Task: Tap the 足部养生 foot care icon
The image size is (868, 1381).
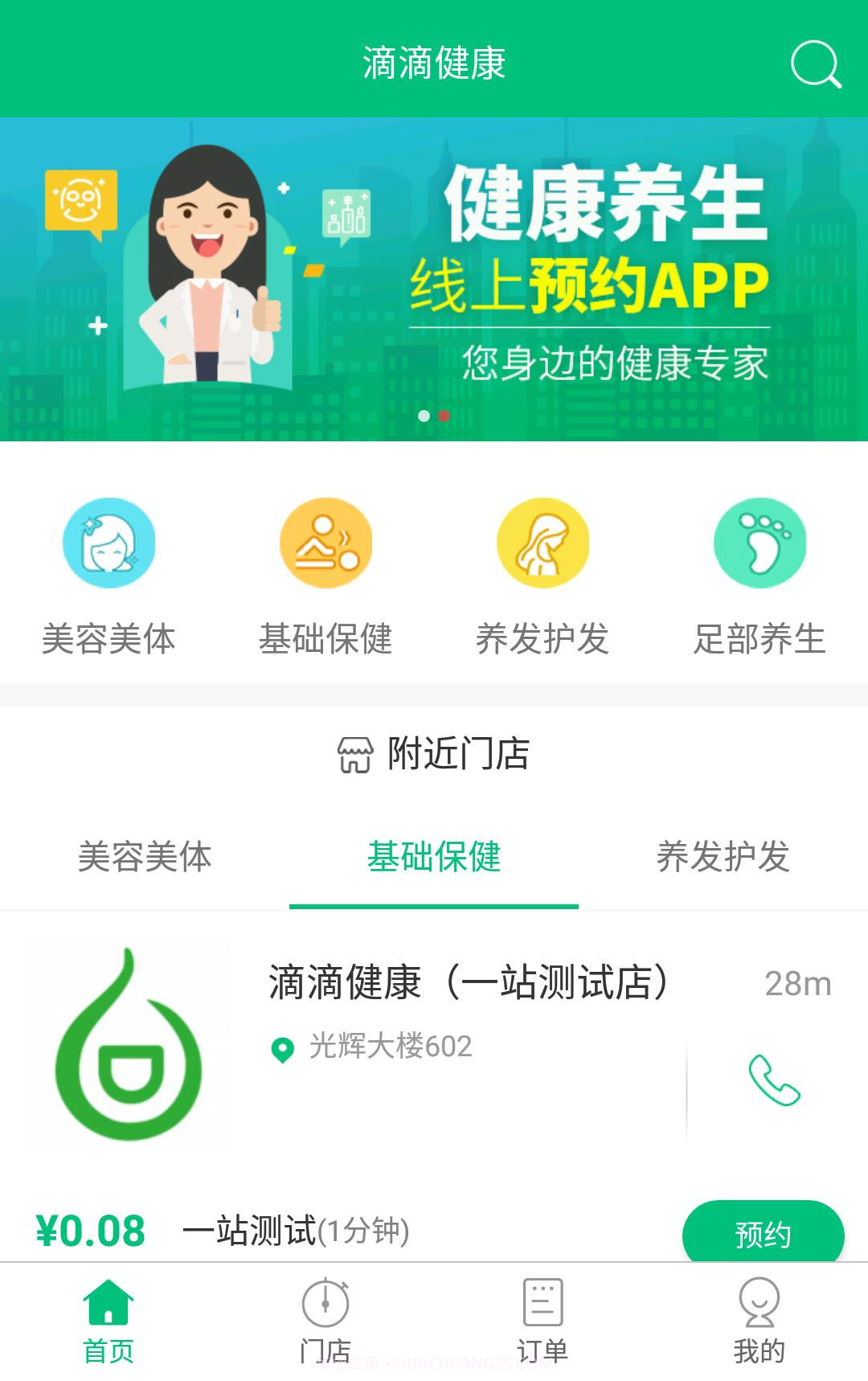Action: pos(759,543)
